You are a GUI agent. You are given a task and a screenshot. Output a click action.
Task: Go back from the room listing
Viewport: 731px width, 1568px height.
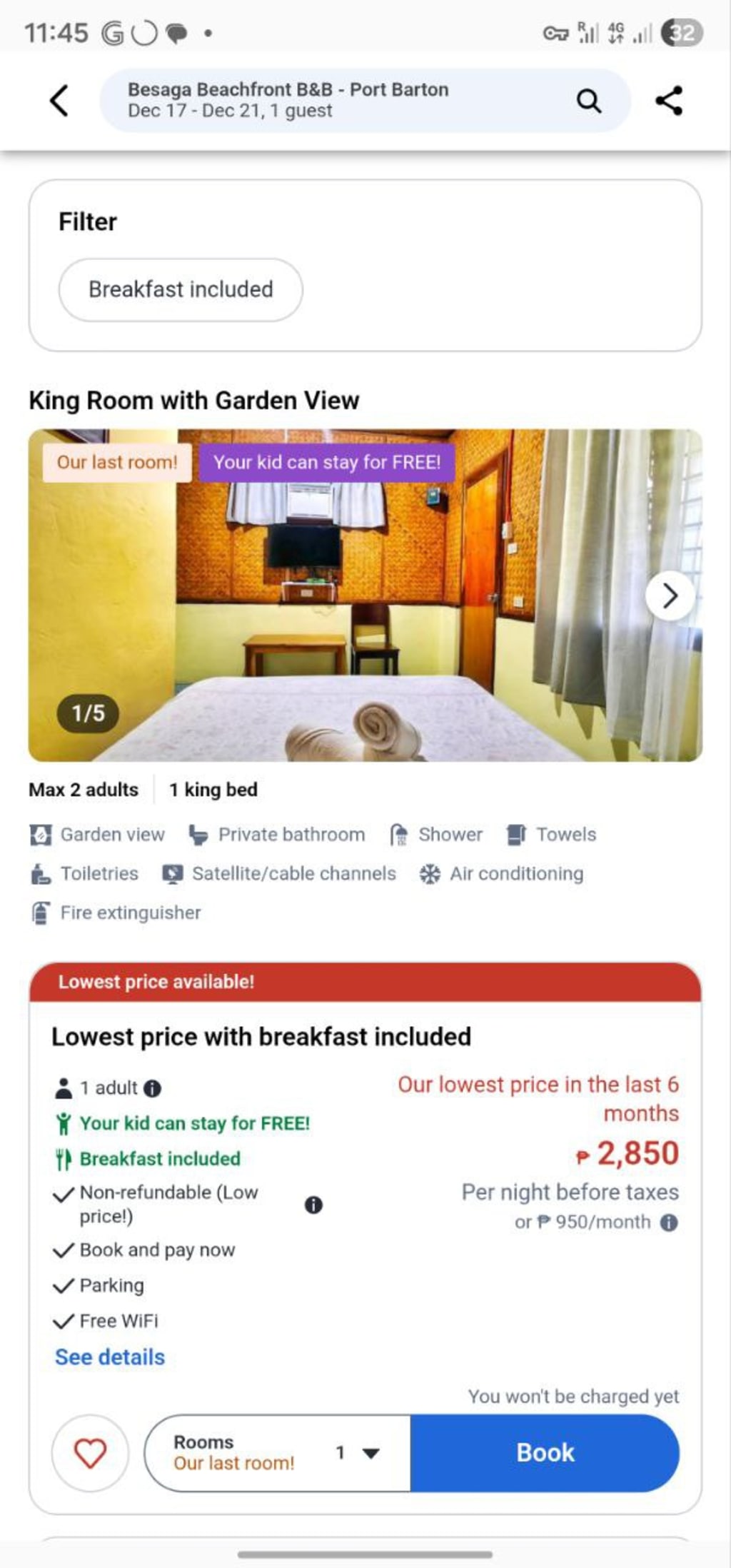point(59,101)
